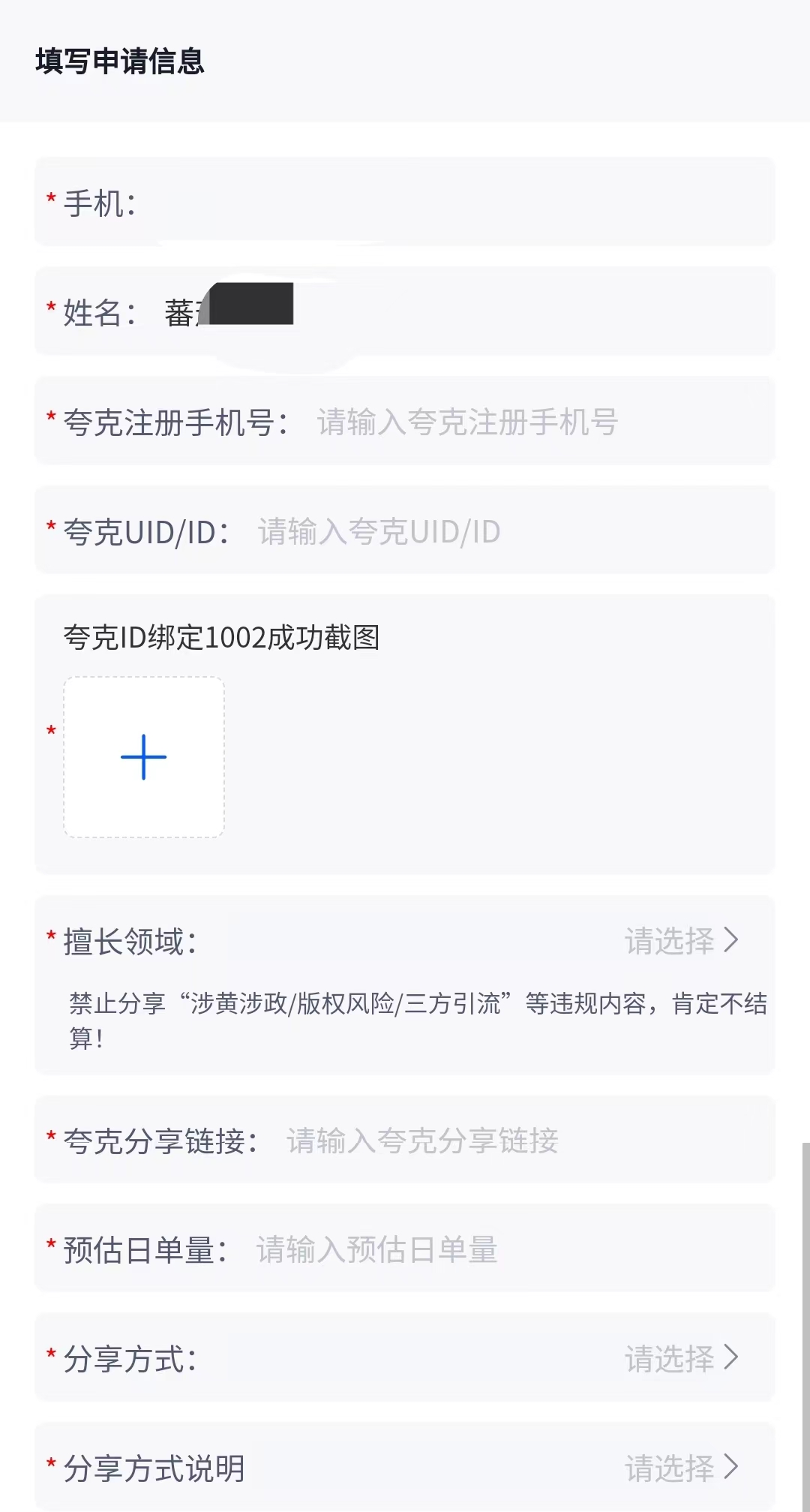Edit the 姓名 name field
This screenshot has width=810, height=1512.
(450, 312)
